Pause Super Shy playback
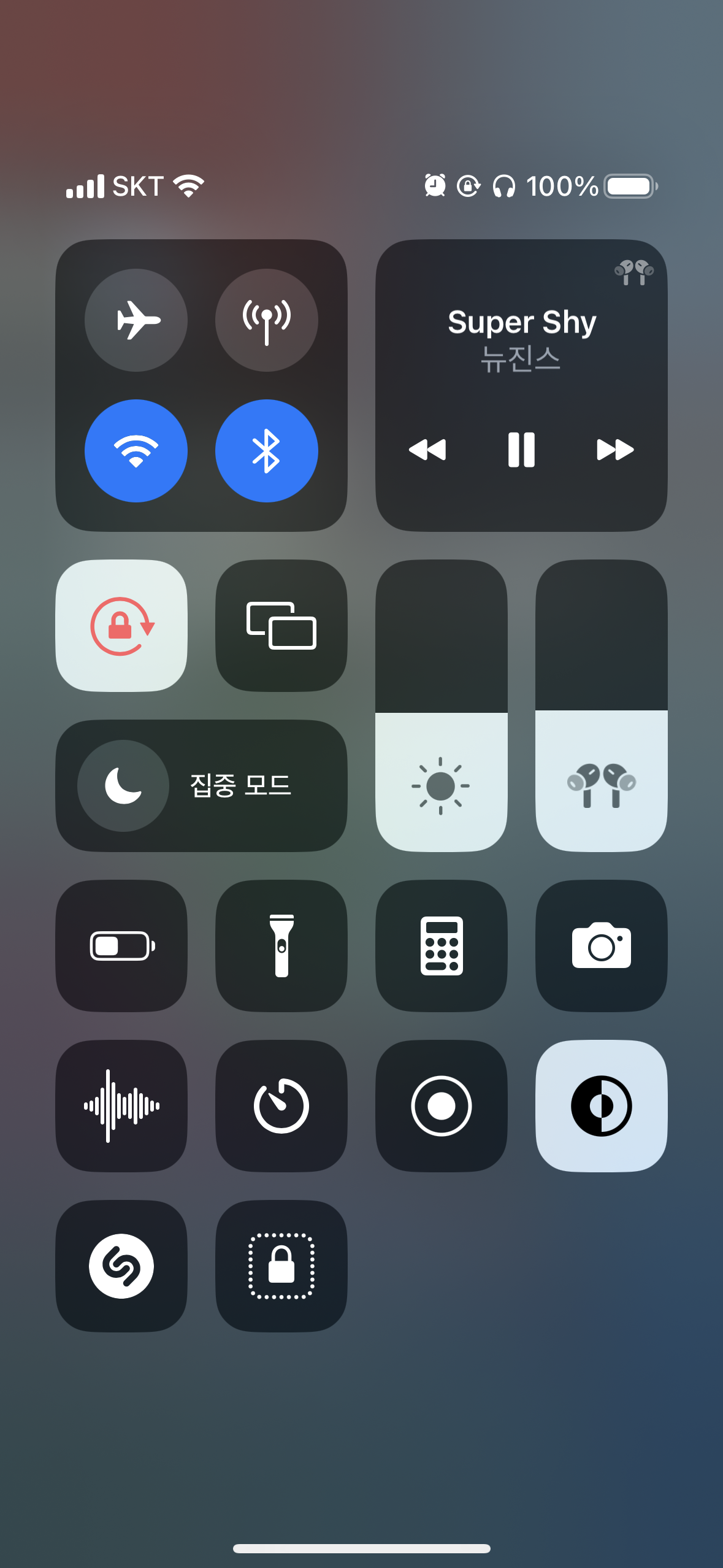 coord(521,450)
